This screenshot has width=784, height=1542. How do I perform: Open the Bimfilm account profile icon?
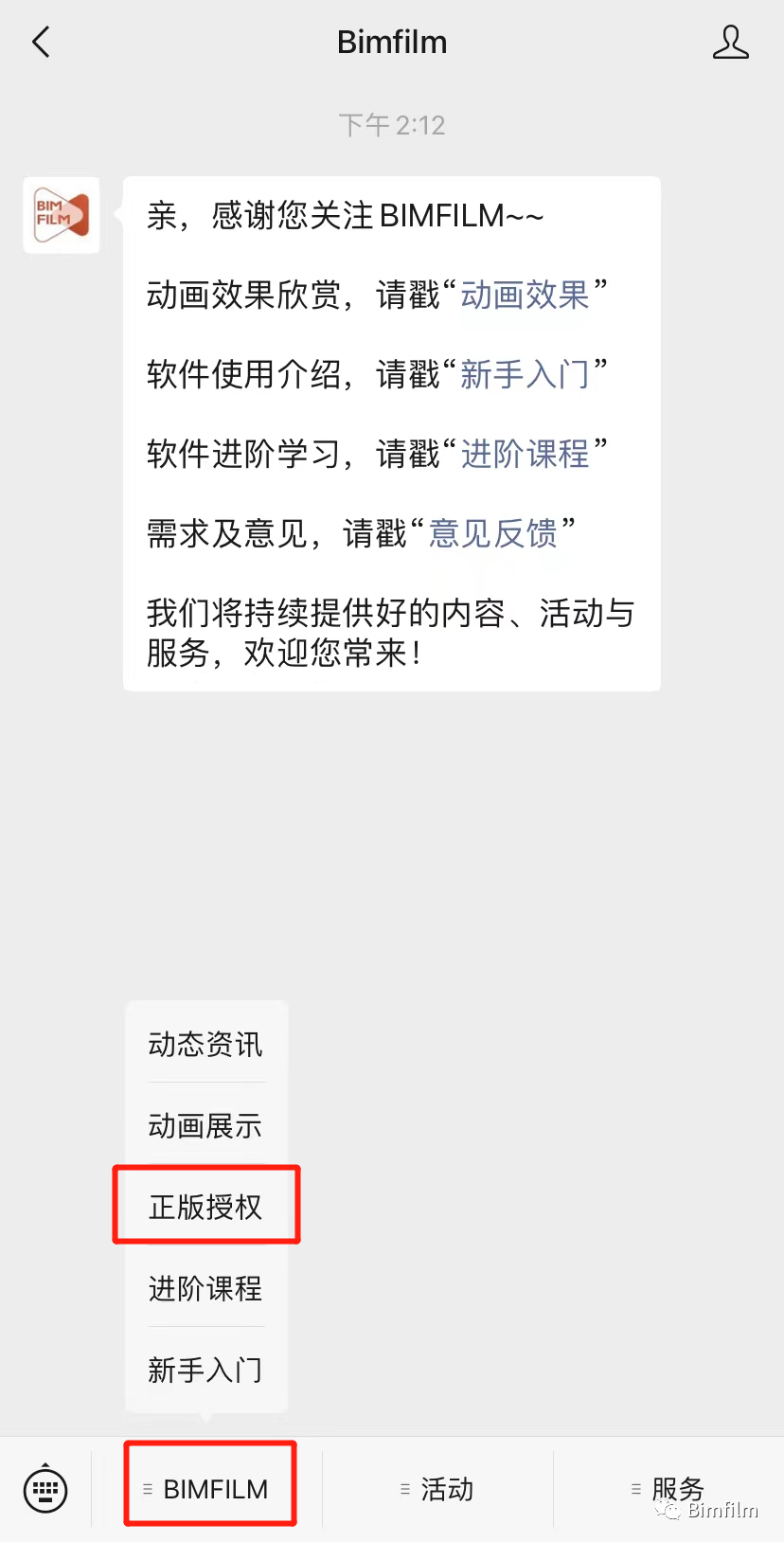[730, 43]
